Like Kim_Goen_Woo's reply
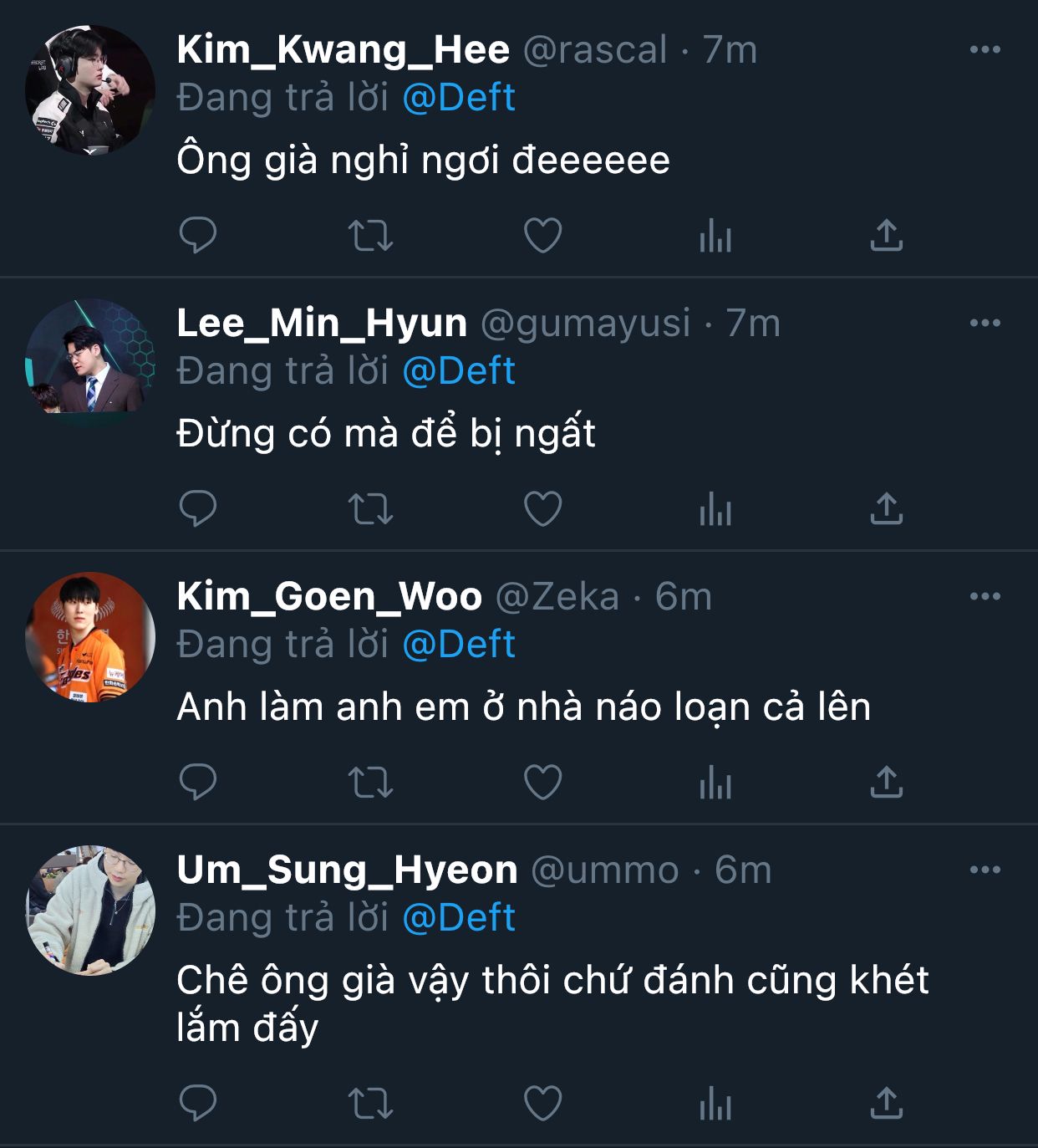 coord(542,783)
